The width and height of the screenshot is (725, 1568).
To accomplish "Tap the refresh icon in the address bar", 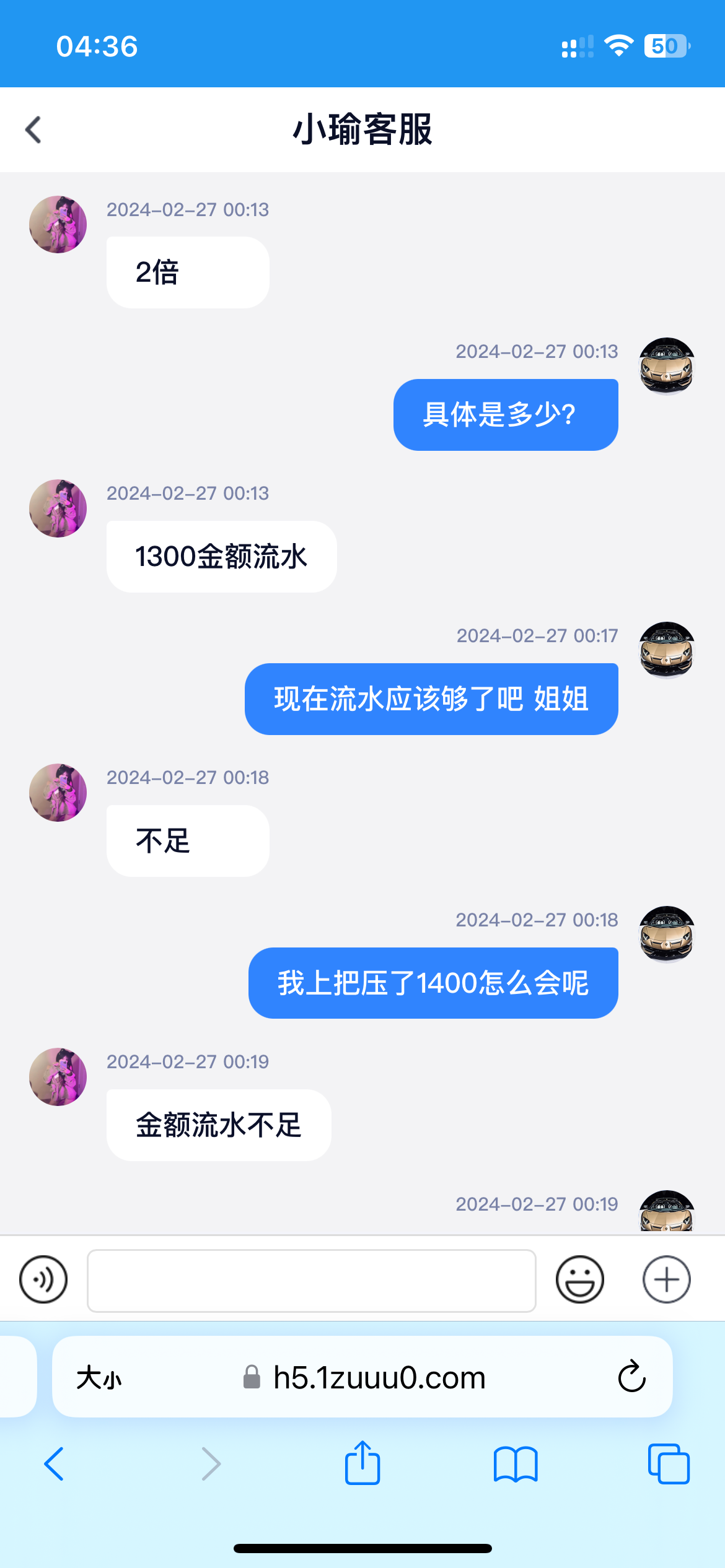I will (x=631, y=1377).
